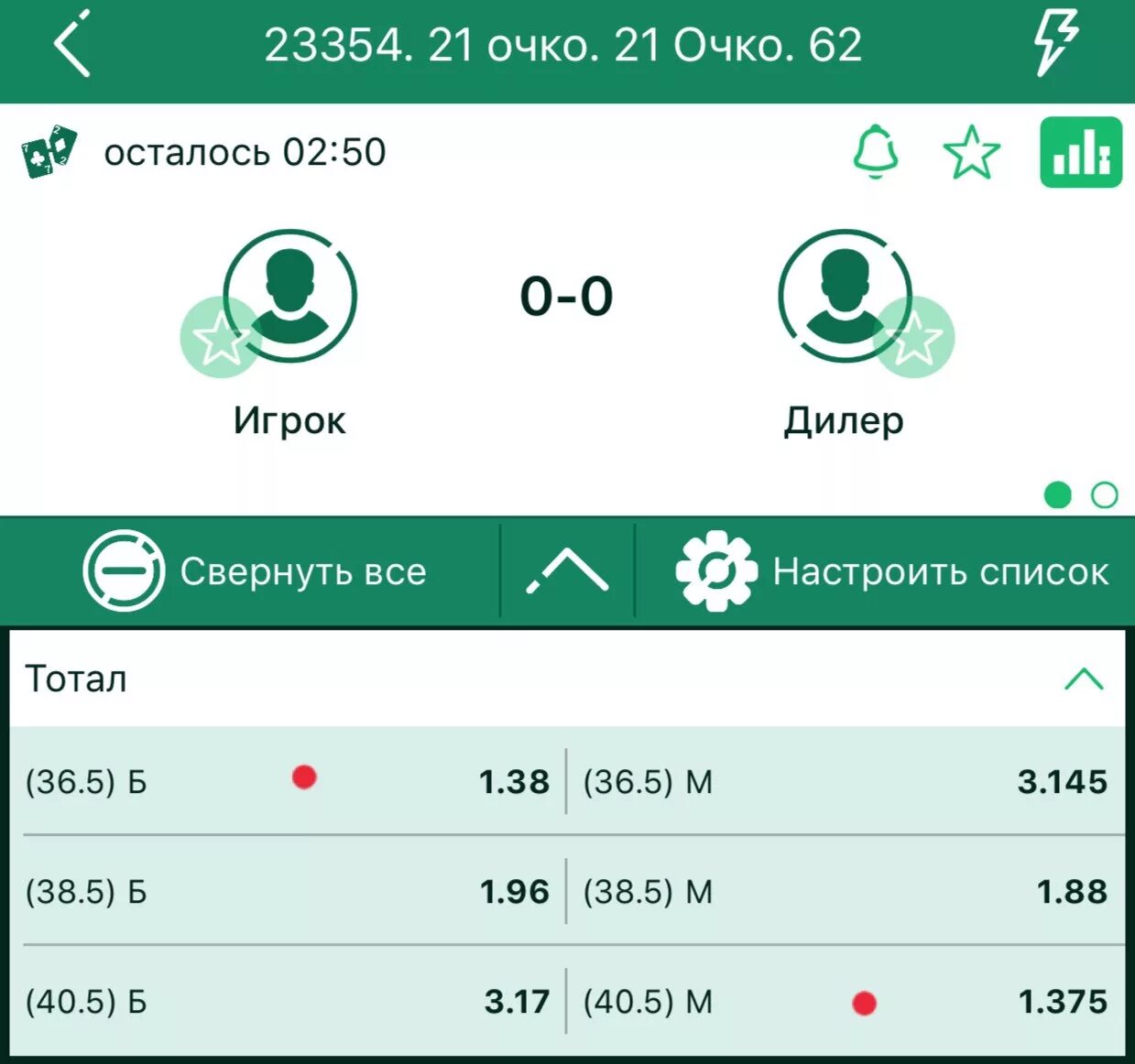Screen dimensions: 1135x1064
Task: Select (36.5) М odds 3.145
Action: click(x=845, y=781)
